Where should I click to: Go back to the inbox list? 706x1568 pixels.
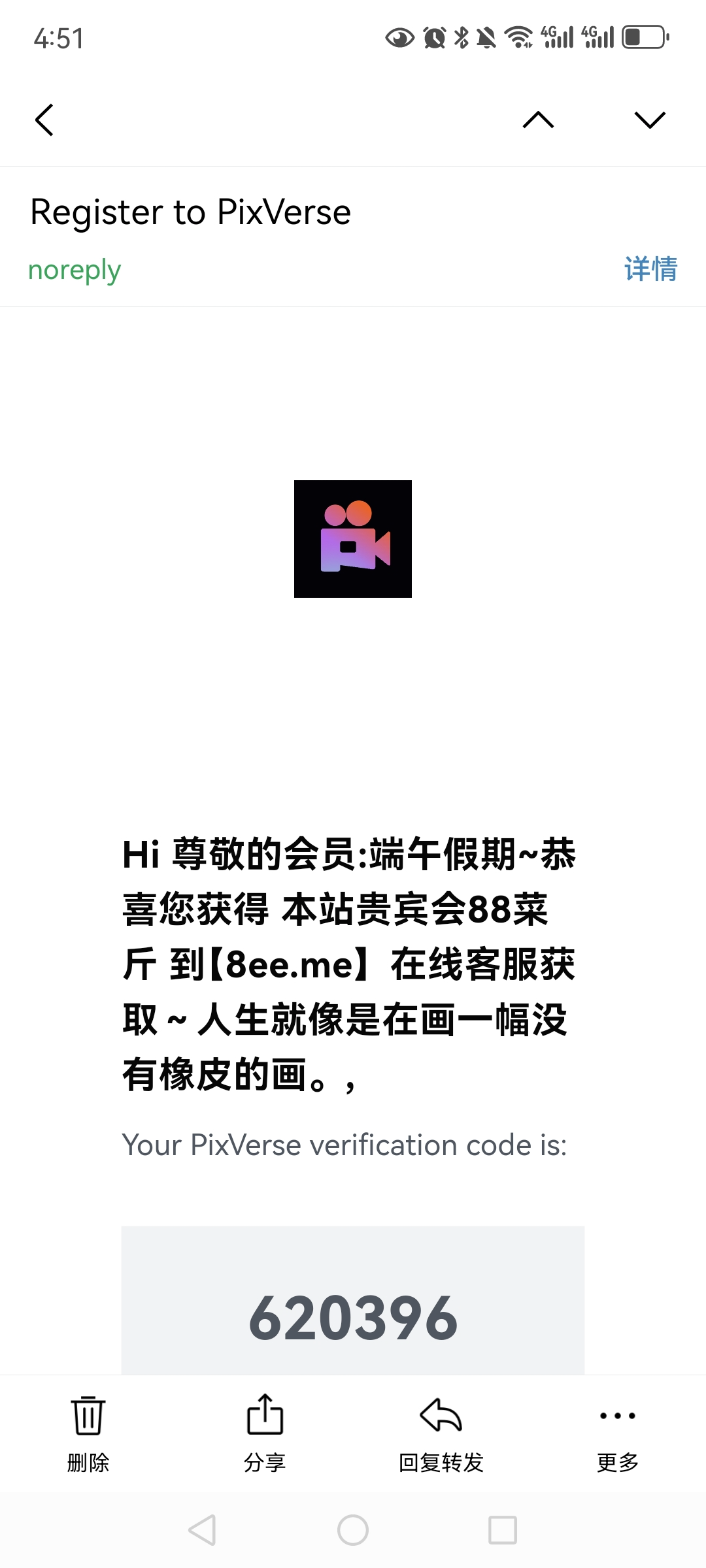44,120
